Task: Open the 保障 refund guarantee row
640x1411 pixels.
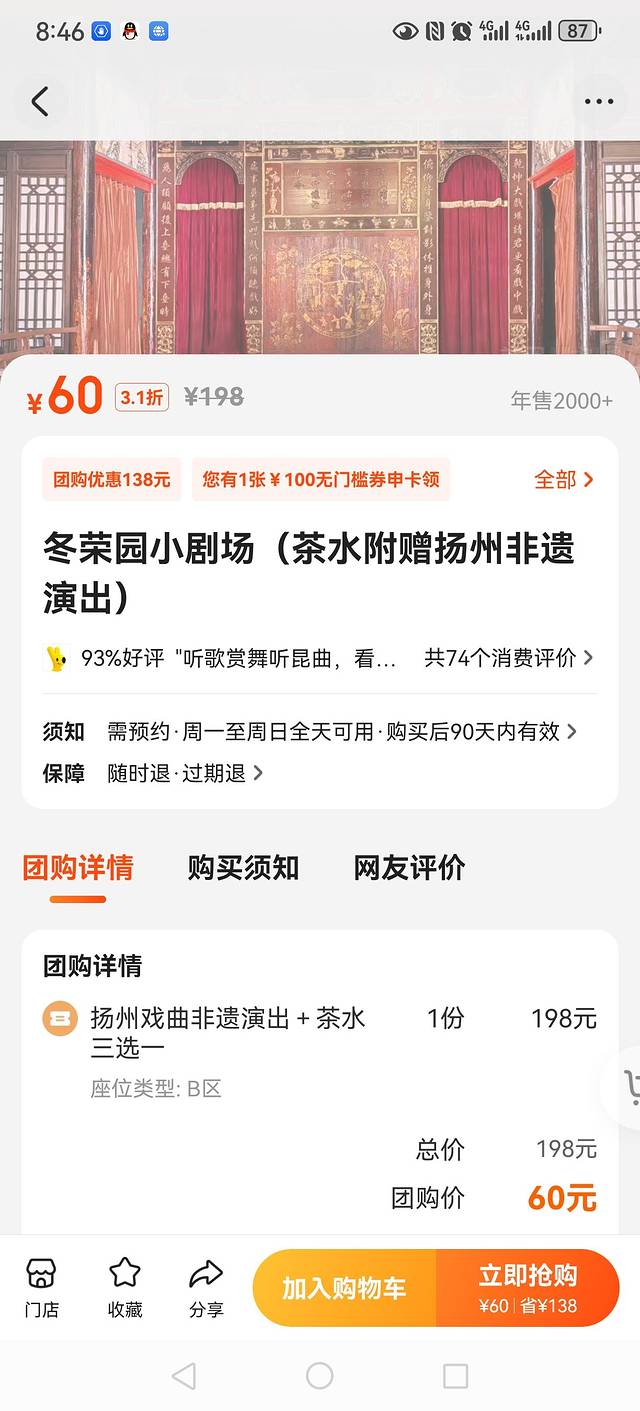Action: (x=185, y=773)
